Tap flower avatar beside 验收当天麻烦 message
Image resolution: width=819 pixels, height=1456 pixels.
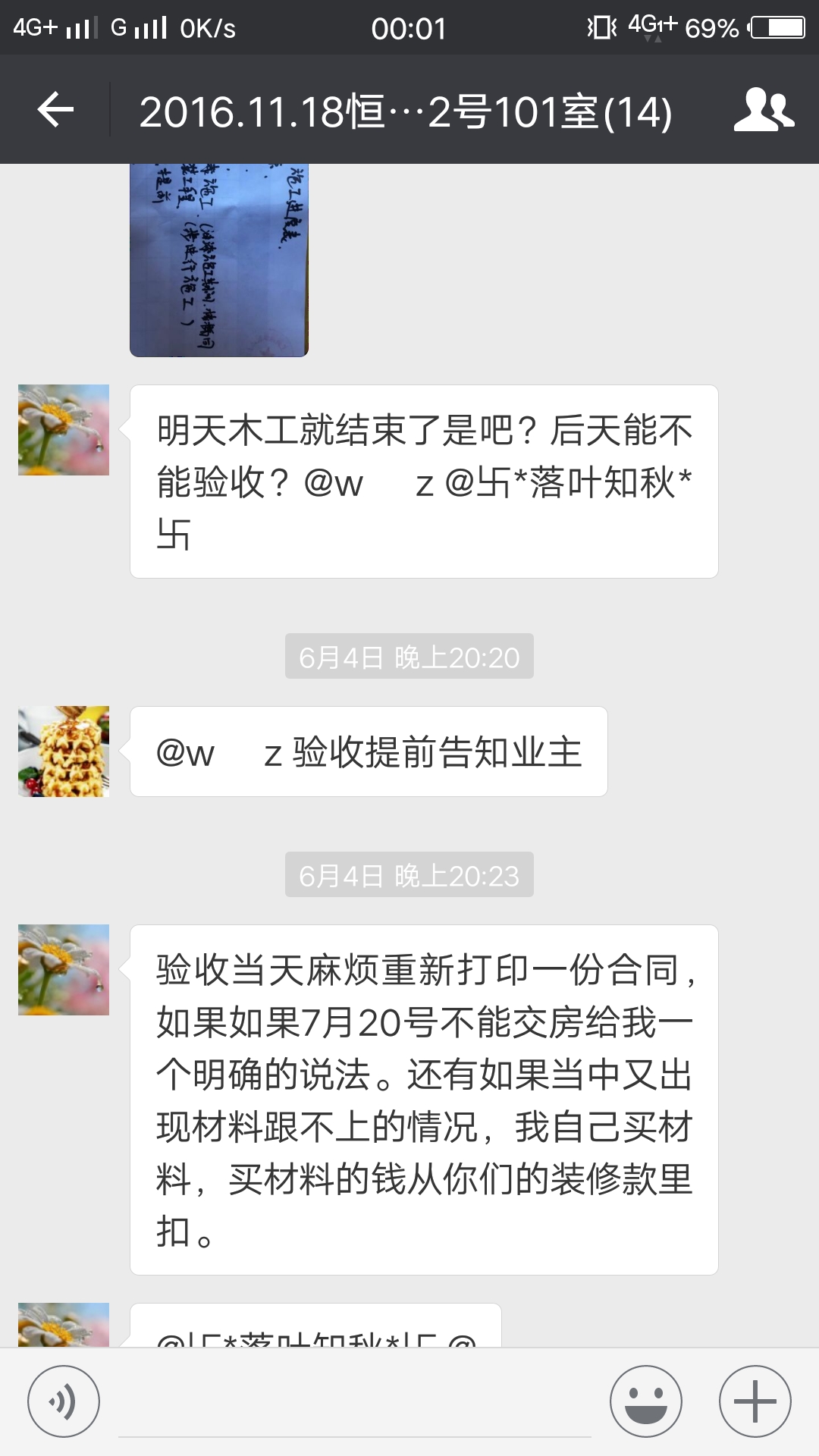[64, 970]
